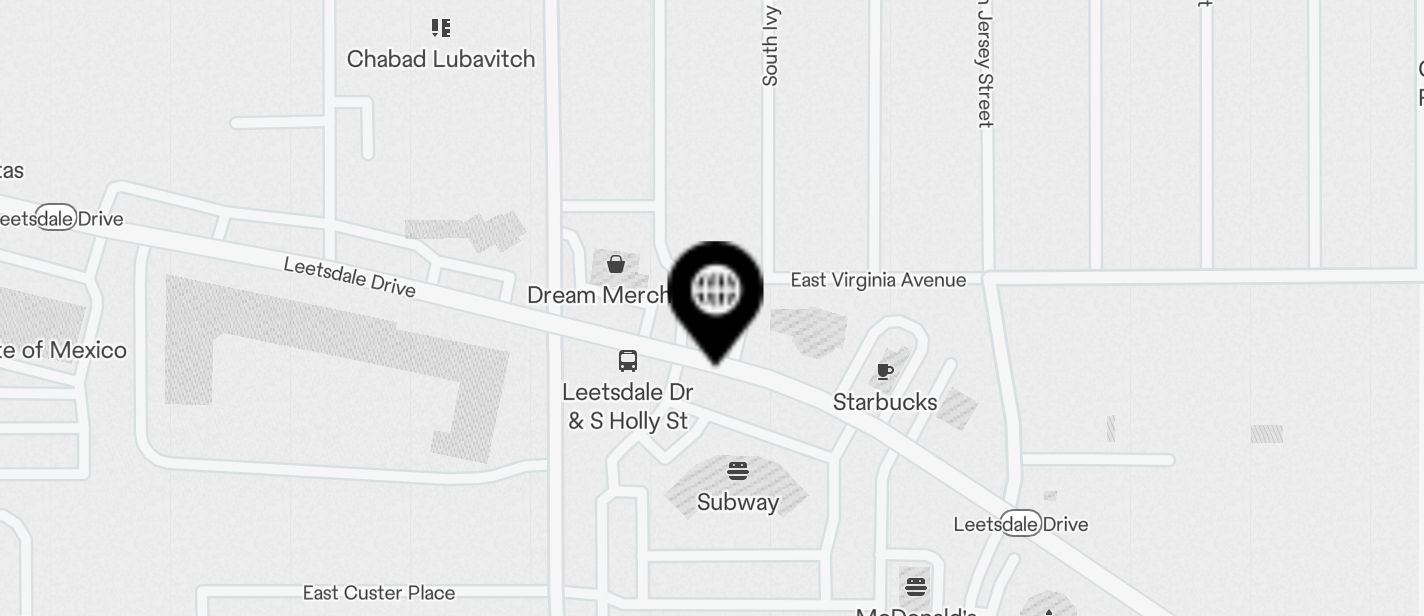Tap the Dream Merch shop marker
Screen dimensions: 1424x616
(x=616, y=265)
